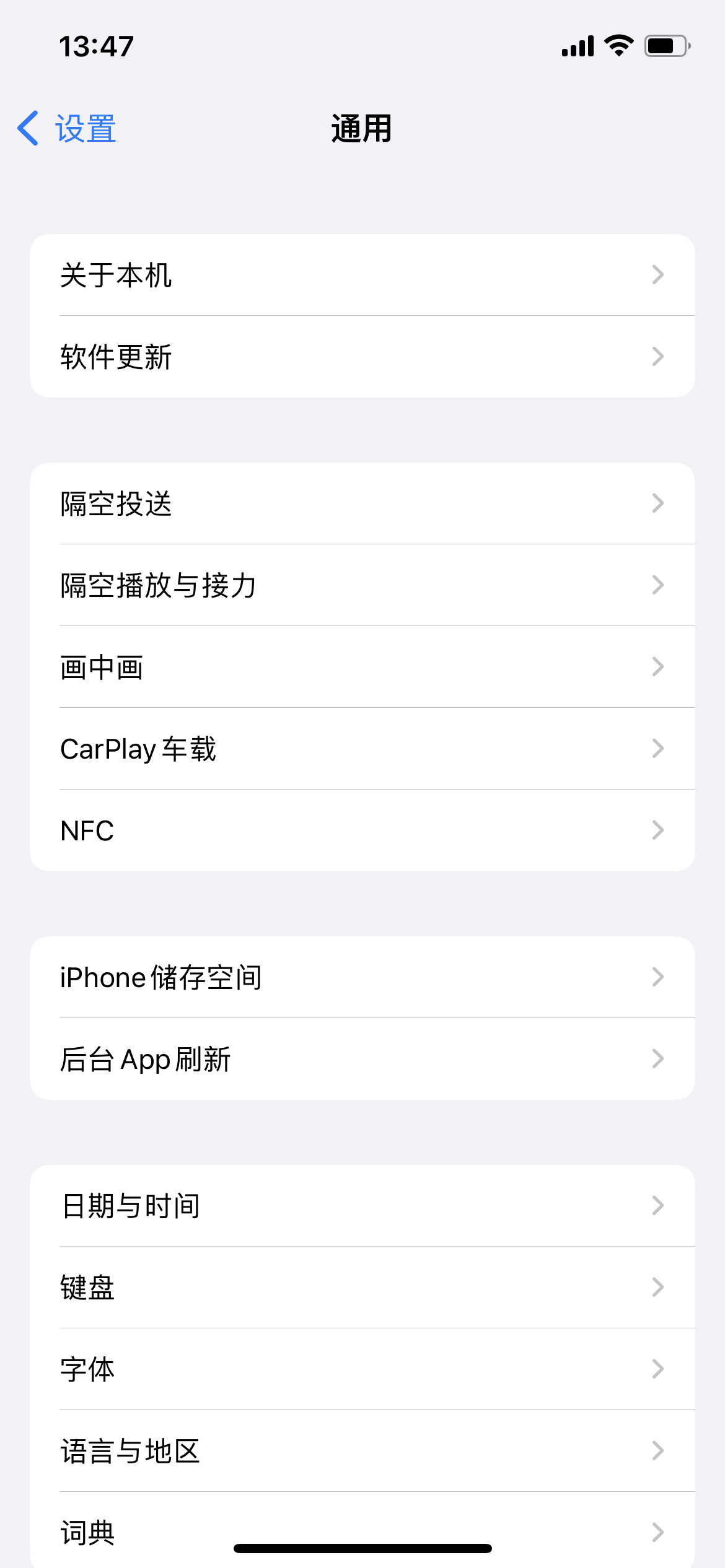Screen dimensions: 725x1568
Task: Open 关于本机
Action: click(362, 275)
